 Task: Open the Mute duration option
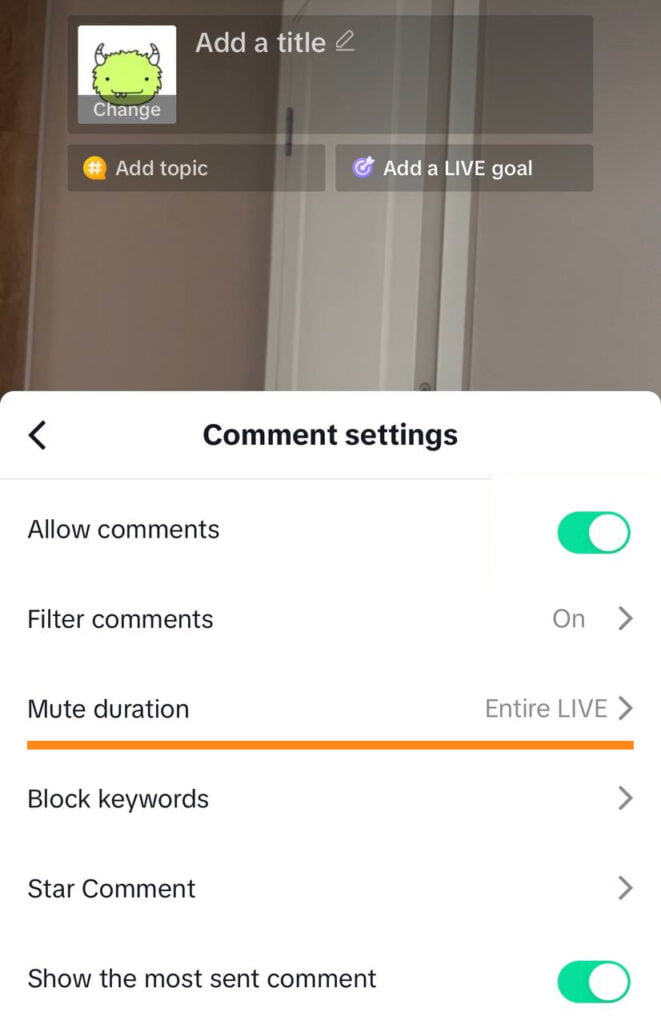[330, 709]
